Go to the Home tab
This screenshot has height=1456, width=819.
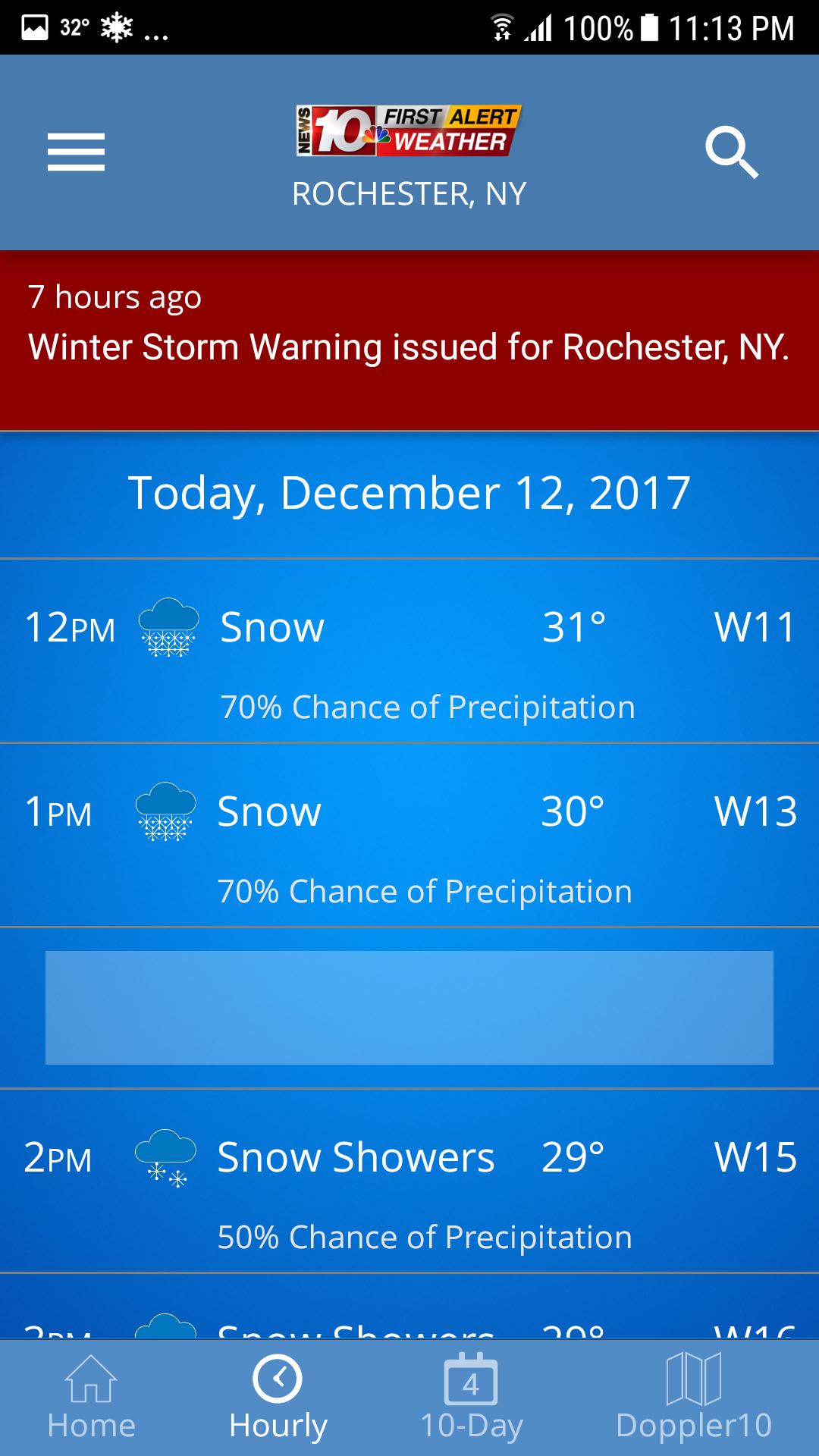91,1398
